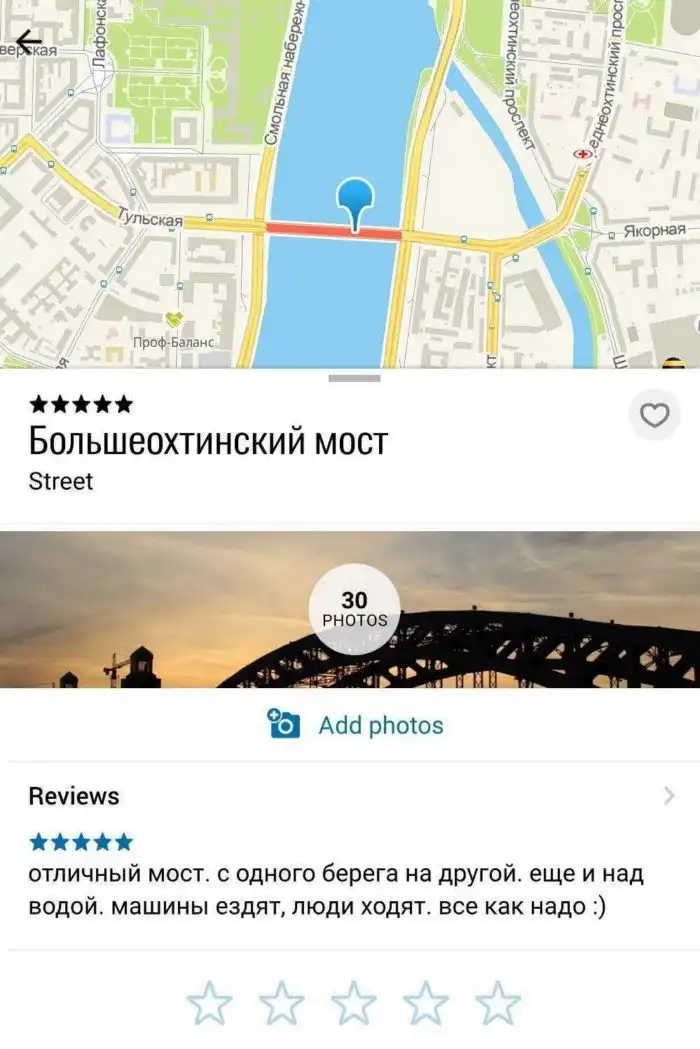Give a four-star rating
Viewport: 700px width, 1049px height.
coord(427,1002)
